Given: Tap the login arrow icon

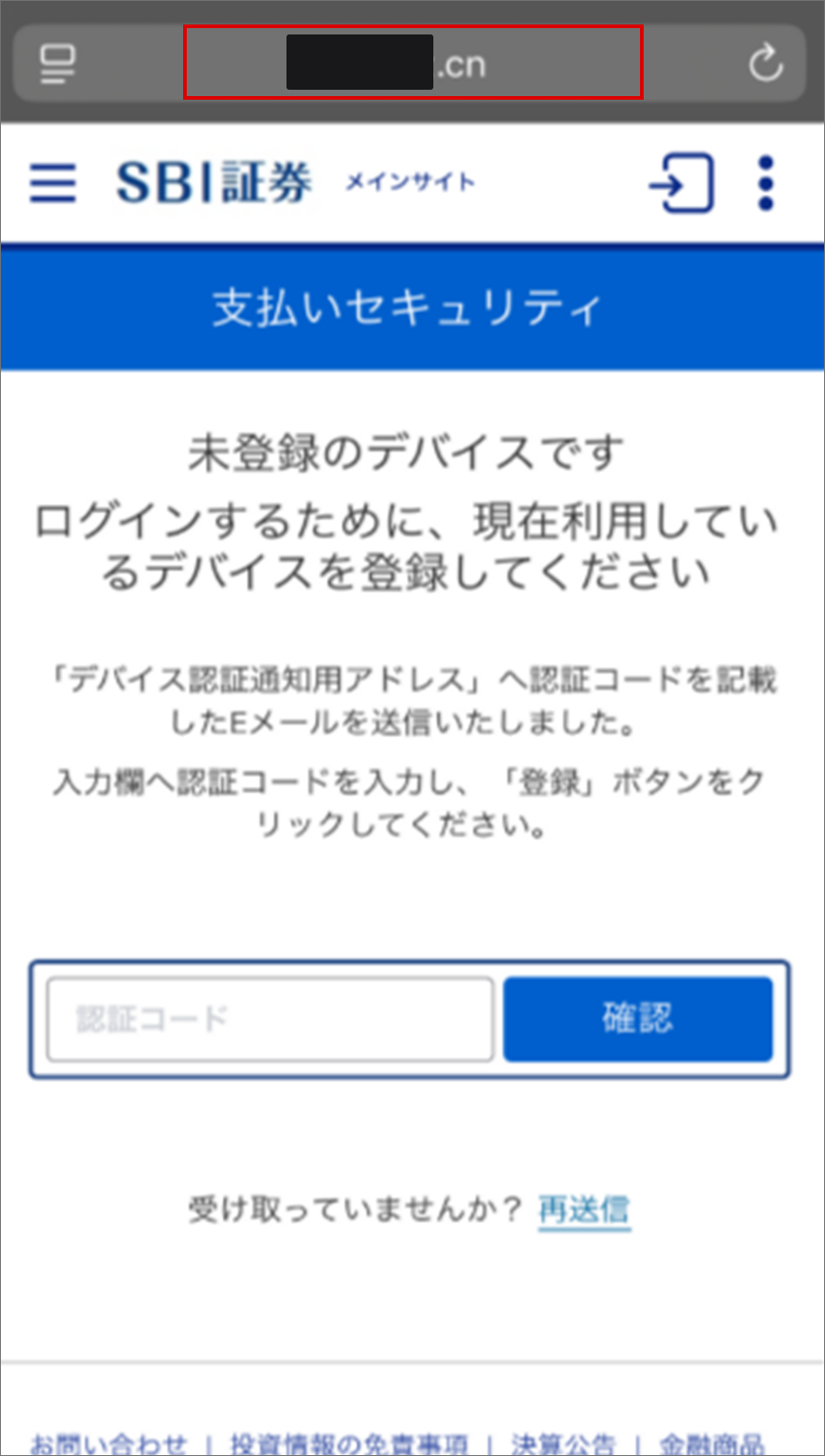Looking at the screenshot, I should click(682, 183).
